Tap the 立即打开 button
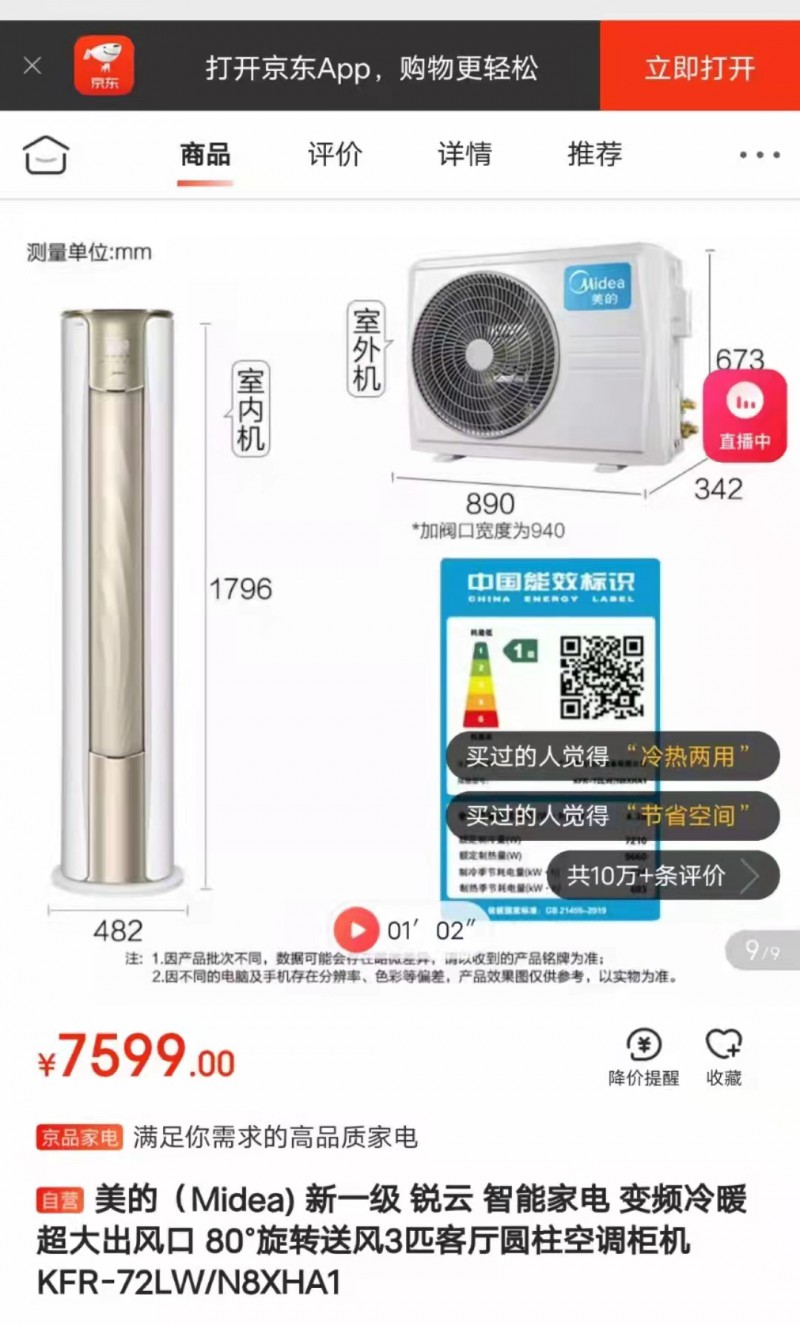This screenshot has width=800, height=1325. (x=699, y=67)
